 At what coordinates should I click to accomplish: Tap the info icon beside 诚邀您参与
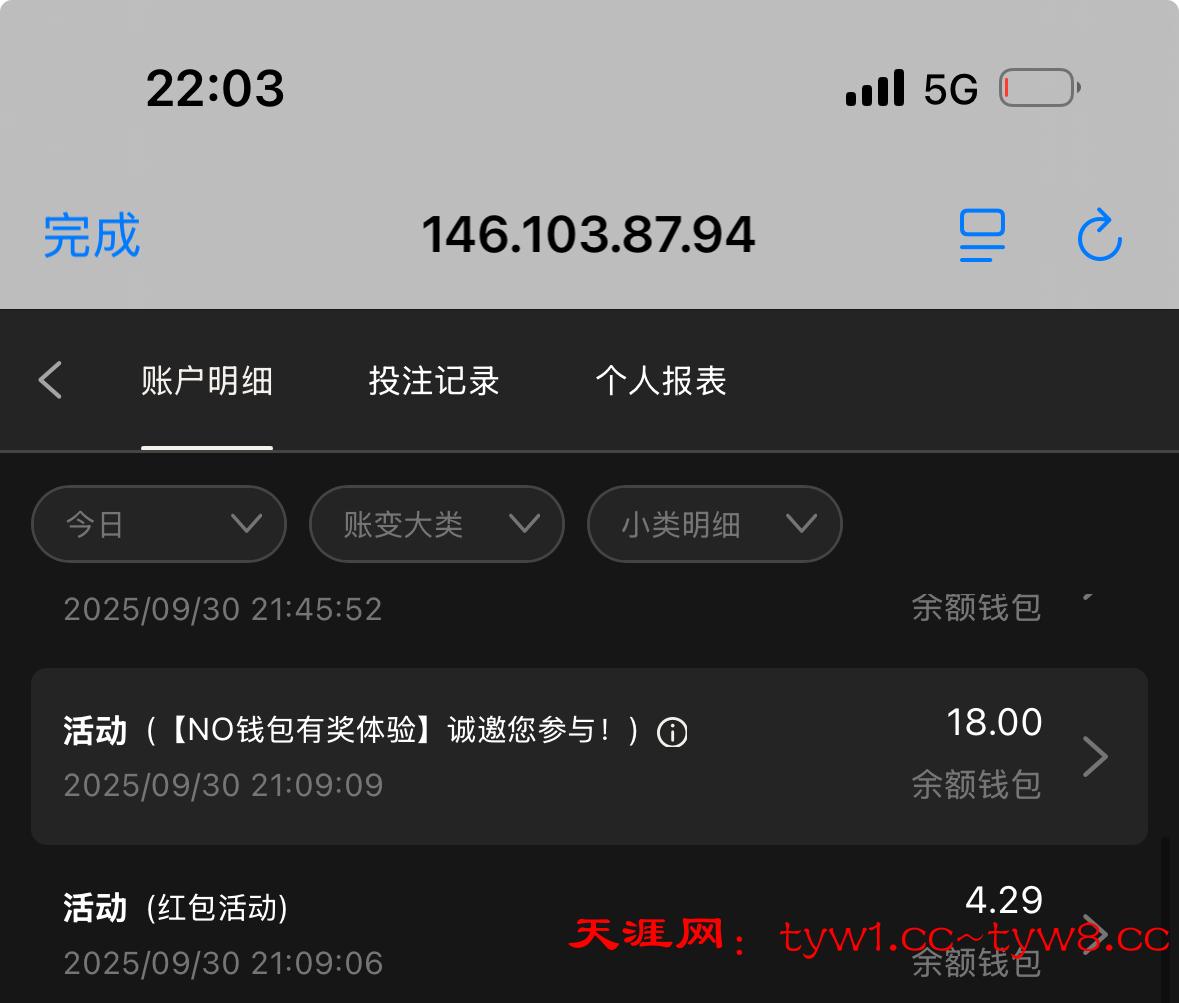672,733
